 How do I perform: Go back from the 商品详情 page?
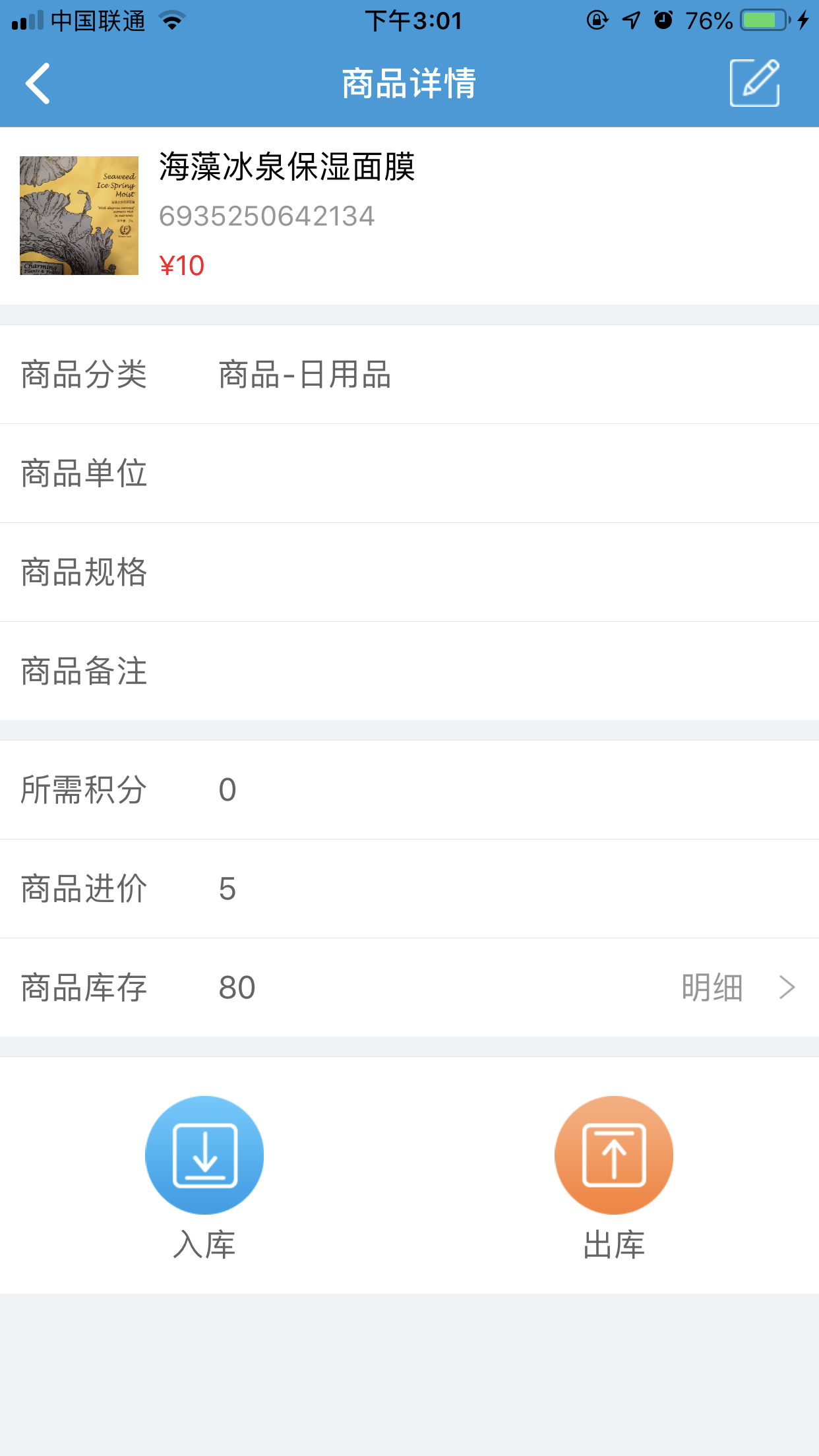(x=38, y=84)
